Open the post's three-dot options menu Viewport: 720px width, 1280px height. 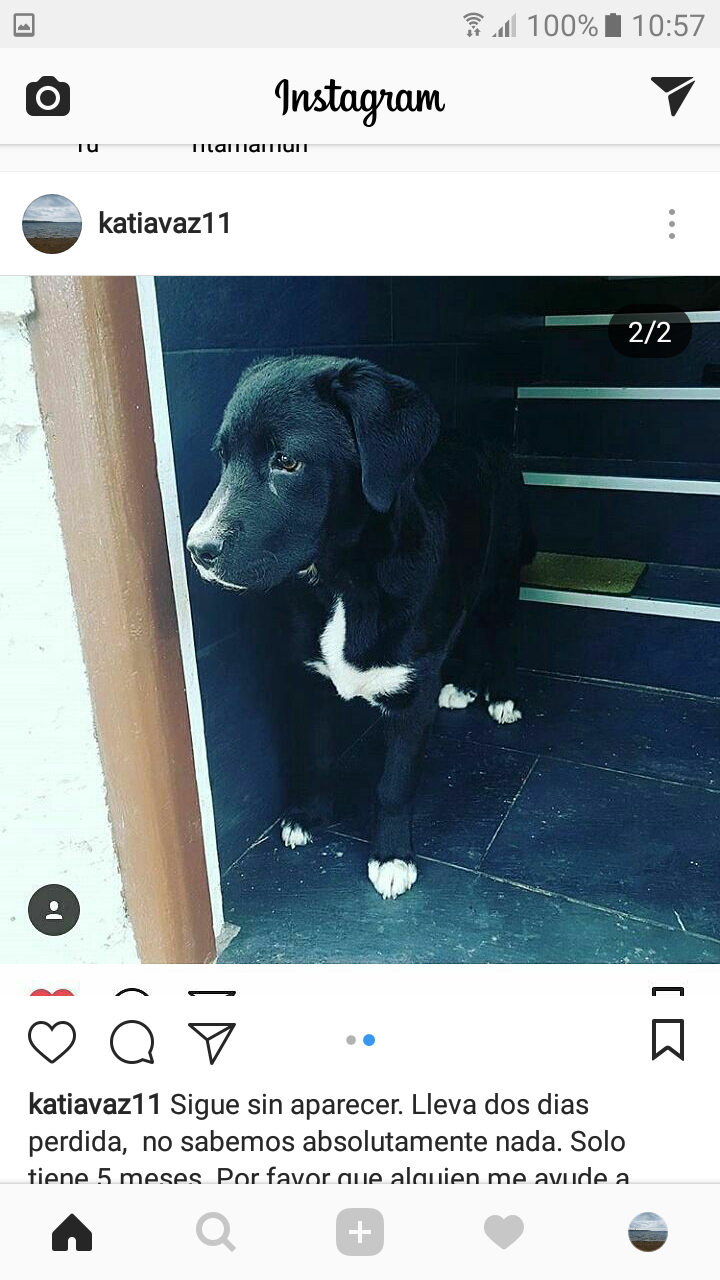tap(672, 224)
